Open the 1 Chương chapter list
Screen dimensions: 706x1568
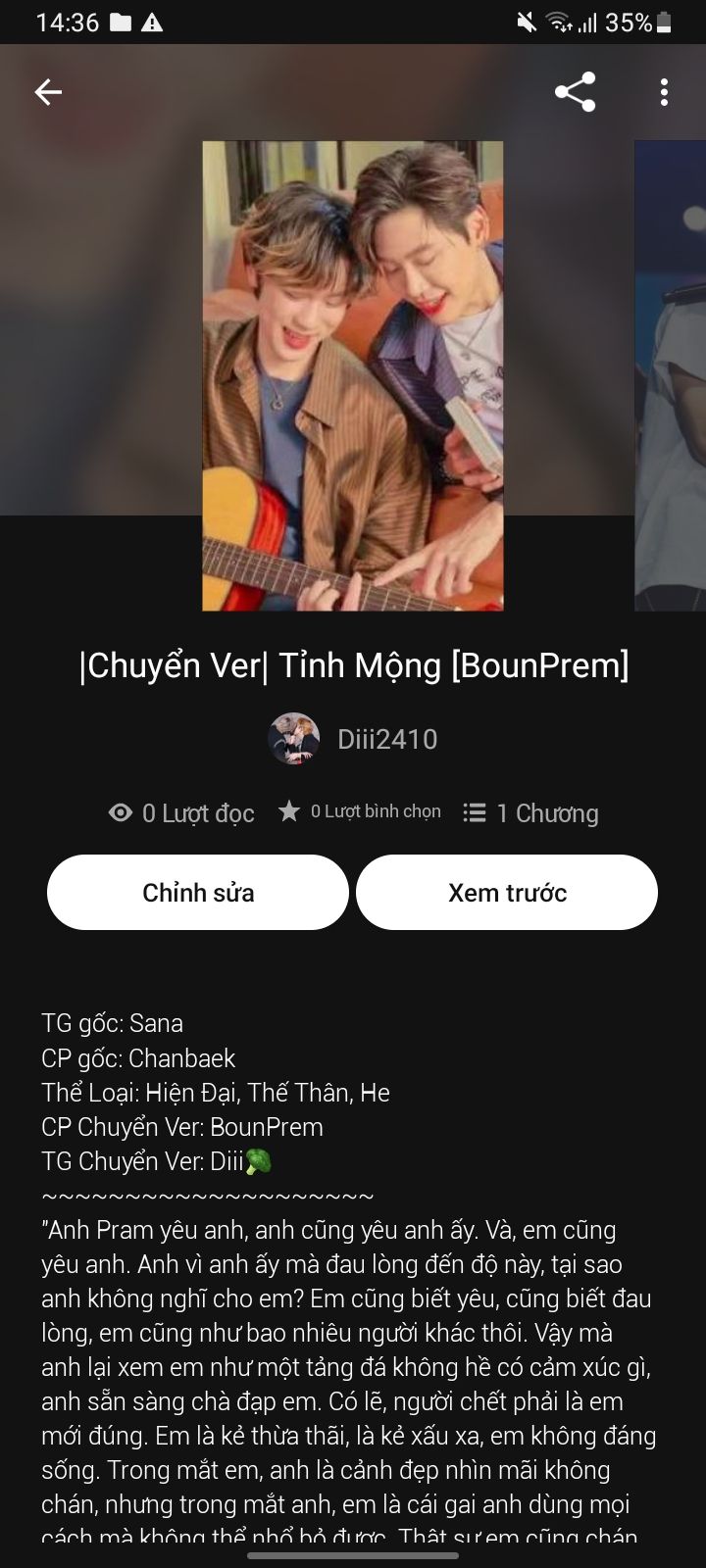point(530,813)
